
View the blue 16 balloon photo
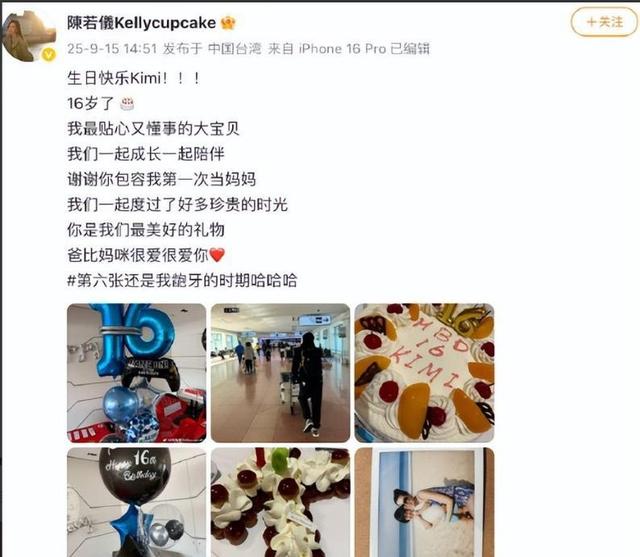click(135, 373)
